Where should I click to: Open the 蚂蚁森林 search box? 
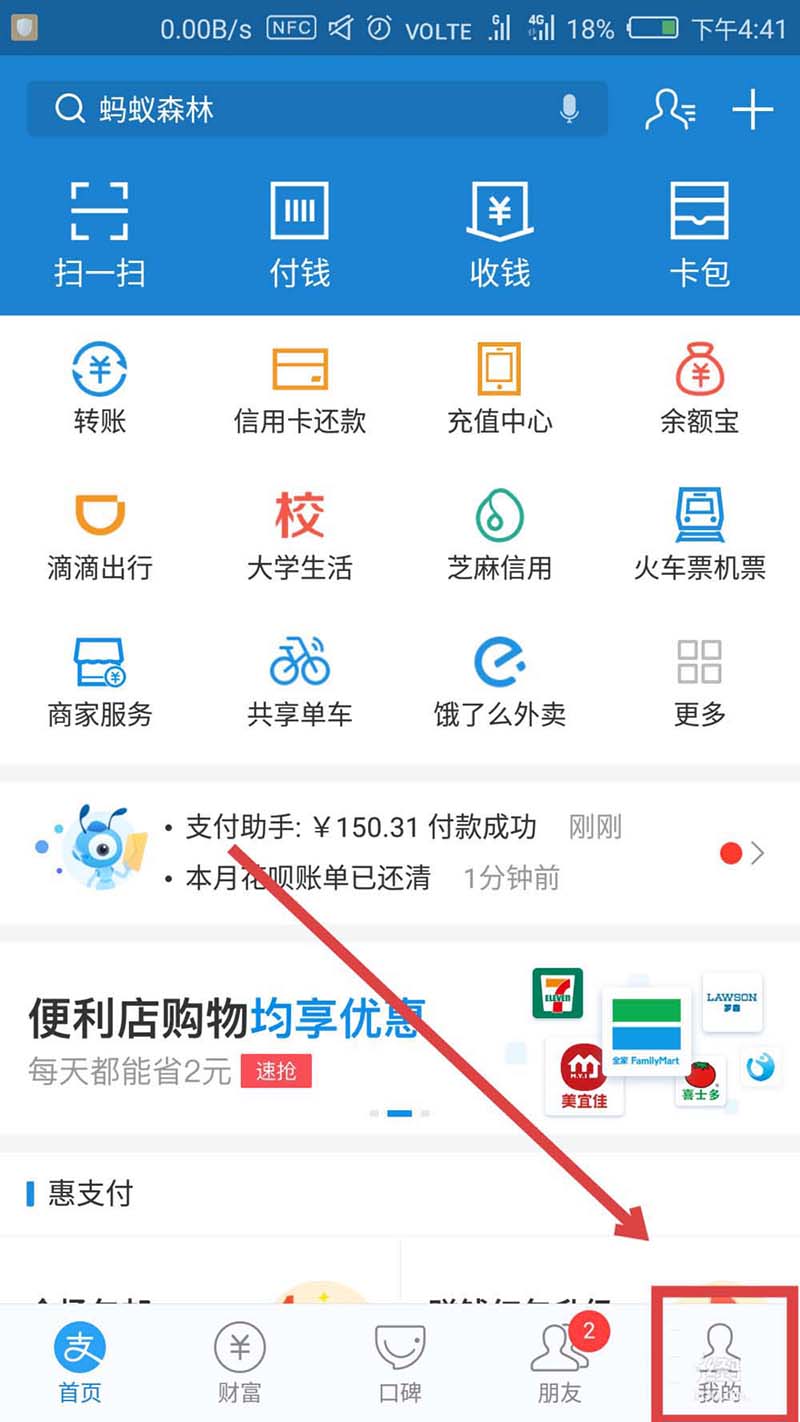coord(300,109)
